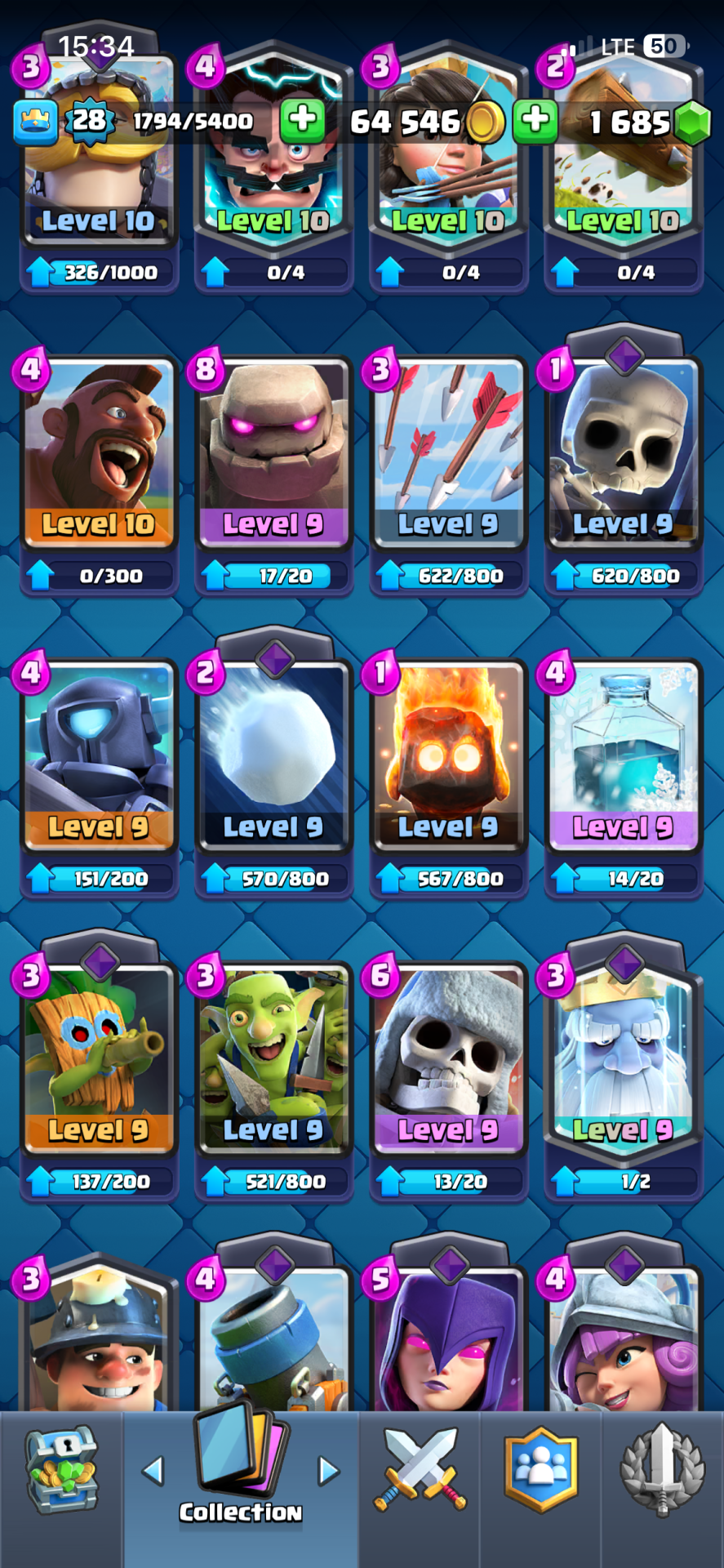Open the Shop chest tab

tap(61, 1472)
